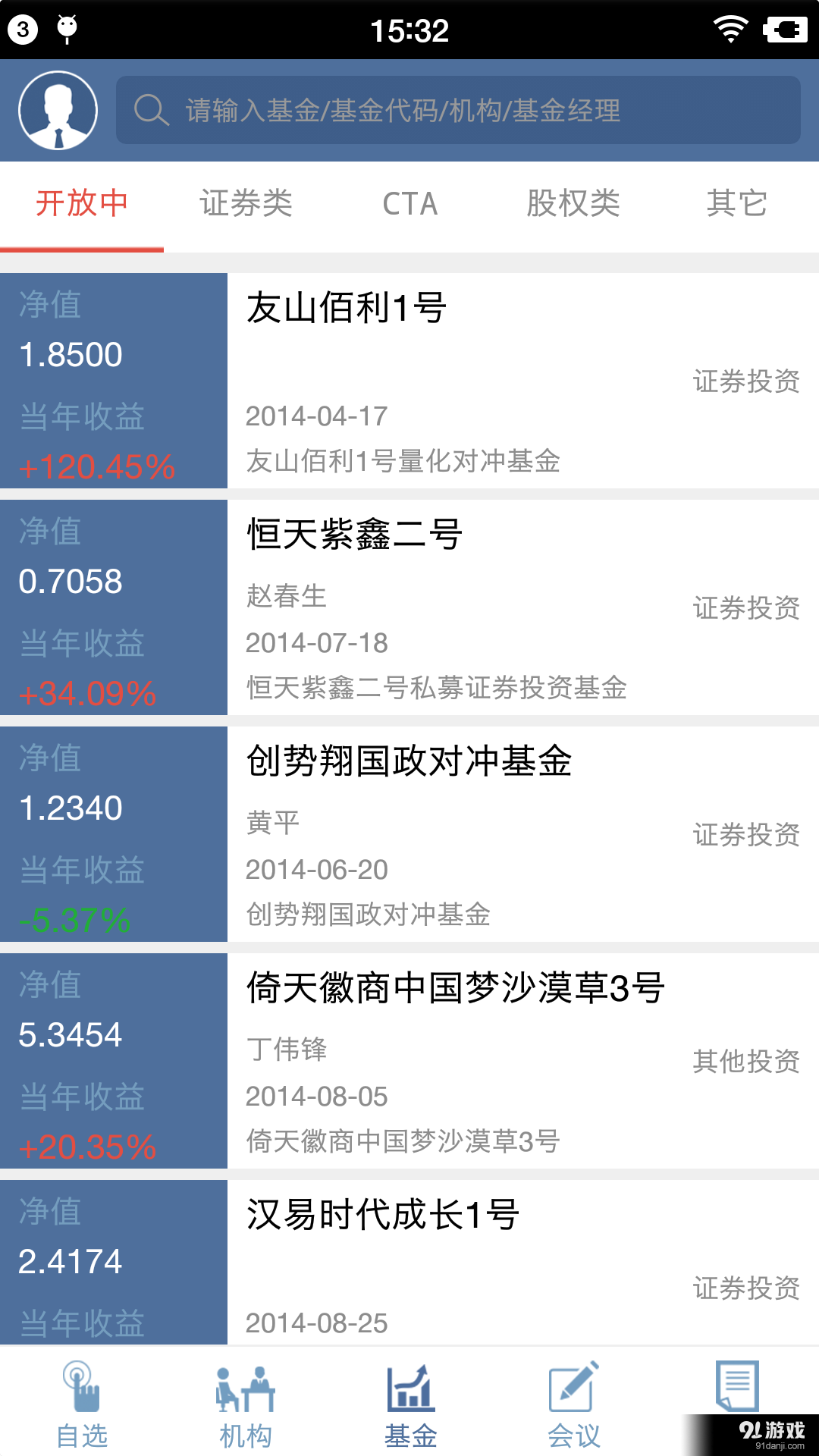
Task: Tap manager name 黄平
Action: coord(273,823)
